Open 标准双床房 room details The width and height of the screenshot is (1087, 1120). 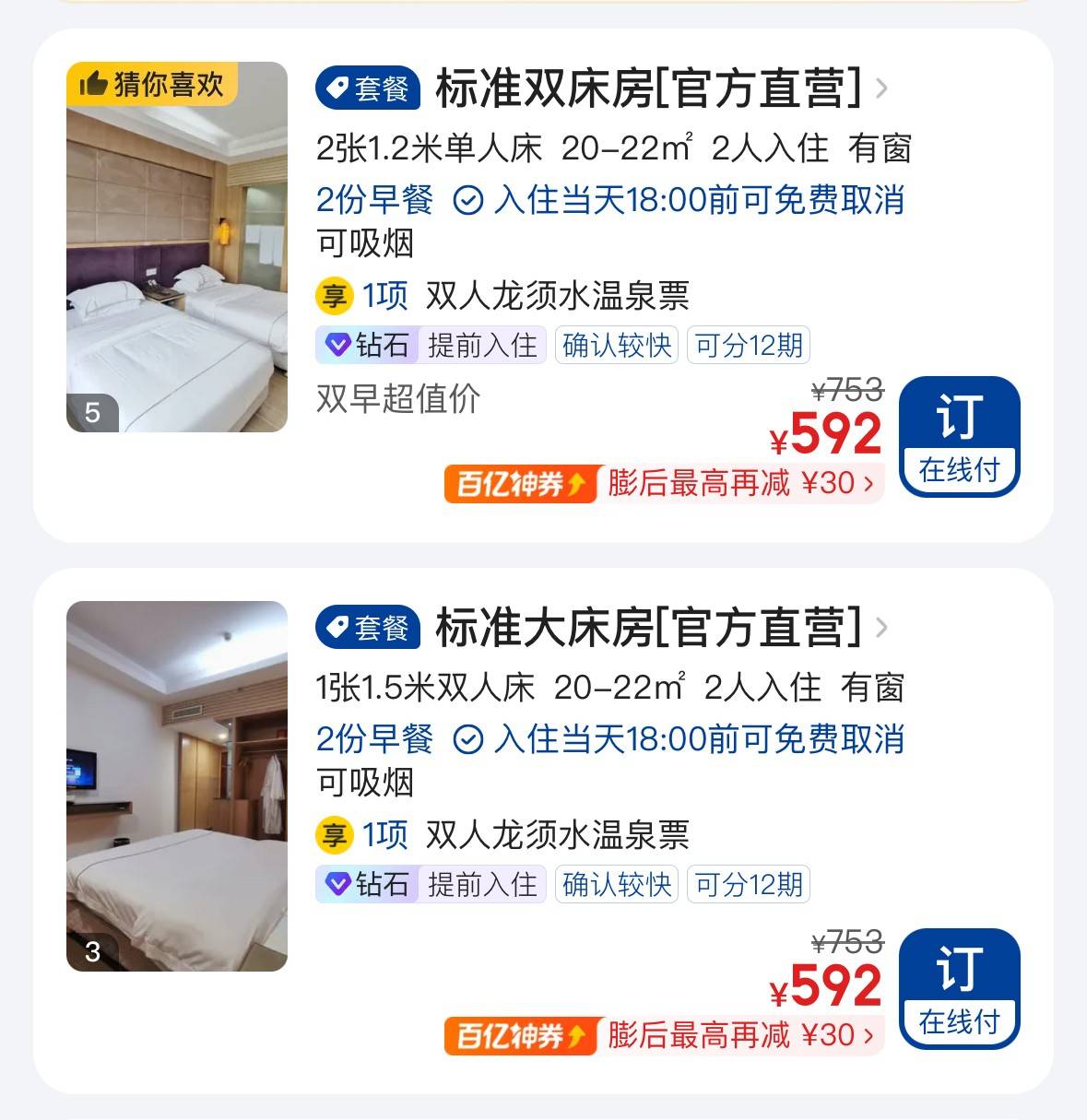click(x=648, y=88)
